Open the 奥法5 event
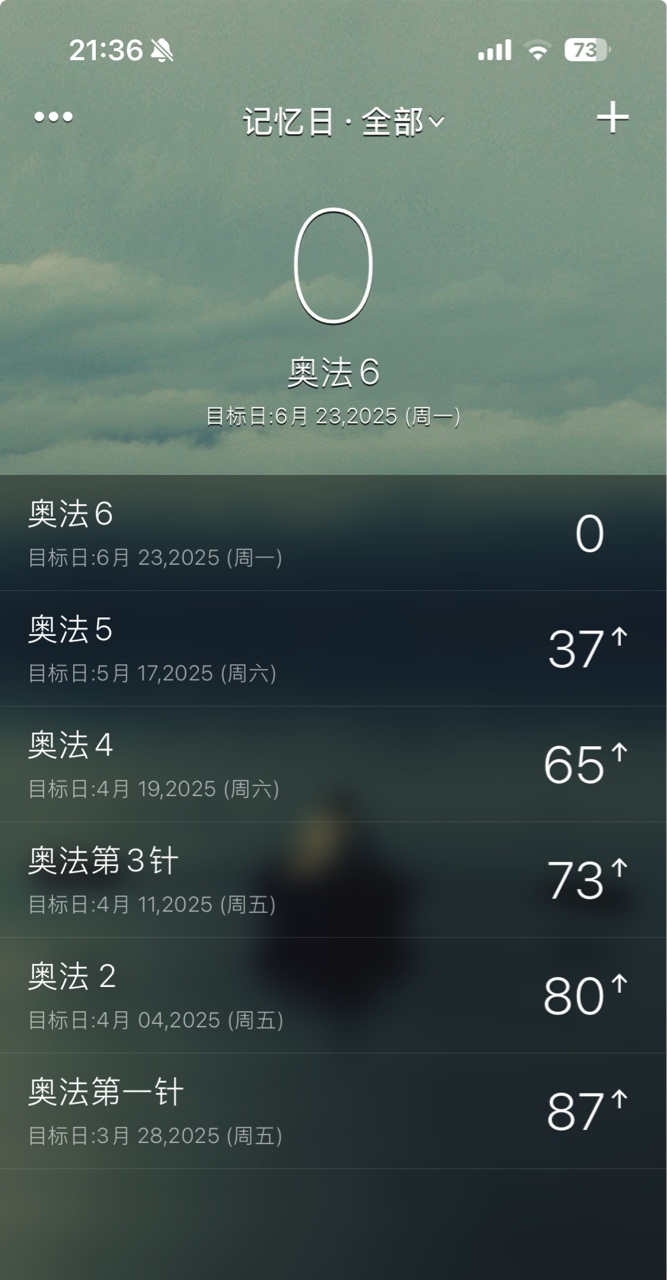 (x=333, y=648)
